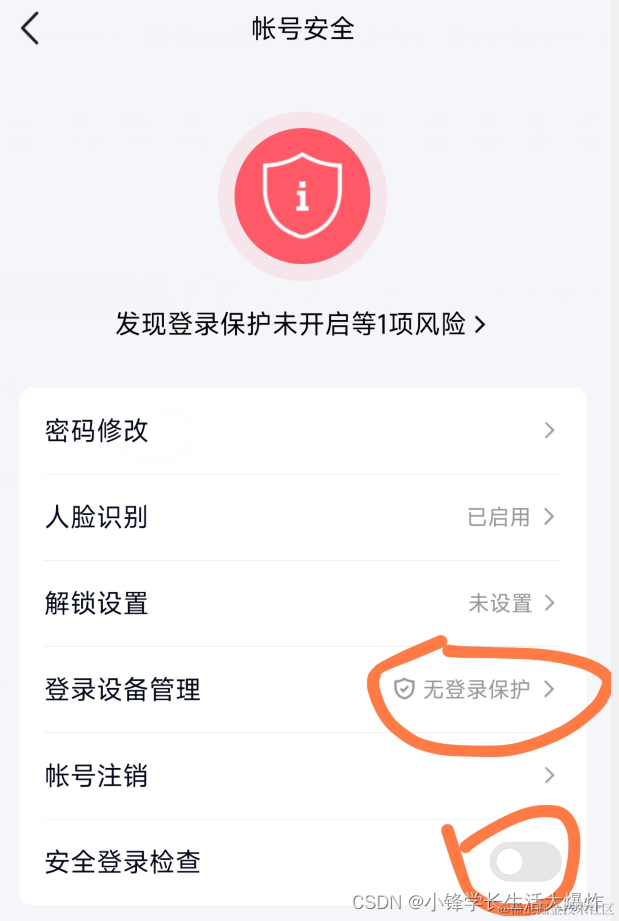The image size is (619, 921).
Task: Open 人脸识别 settings
Action: click(x=301, y=517)
